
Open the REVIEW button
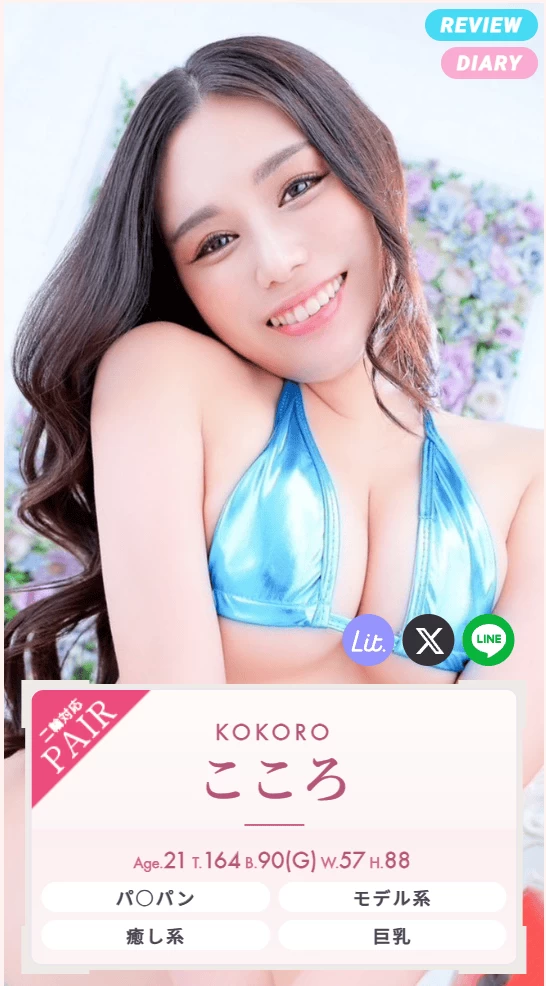click(x=481, y=25)
